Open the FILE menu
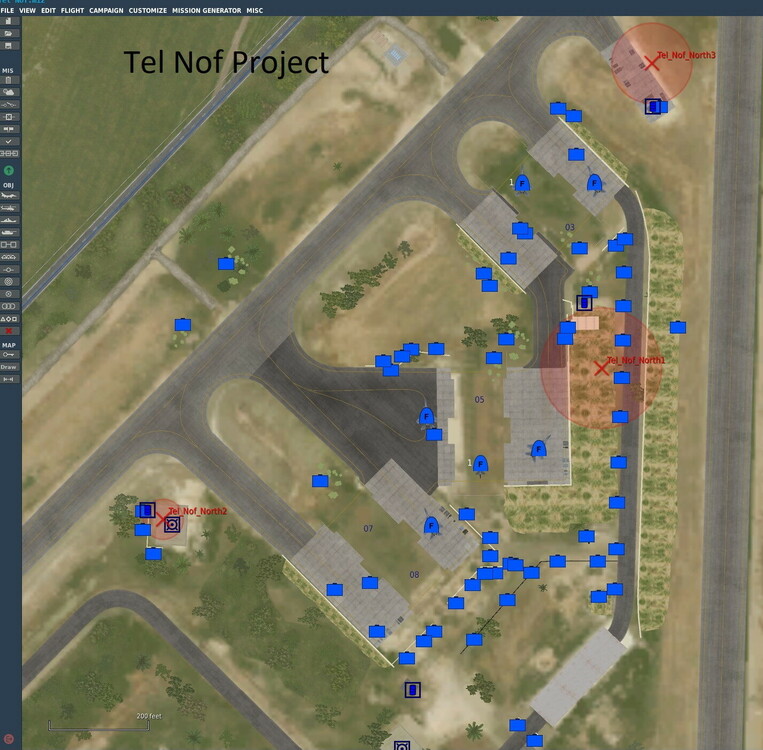This screenshot has width=763, height=750. tap(7, 10)
